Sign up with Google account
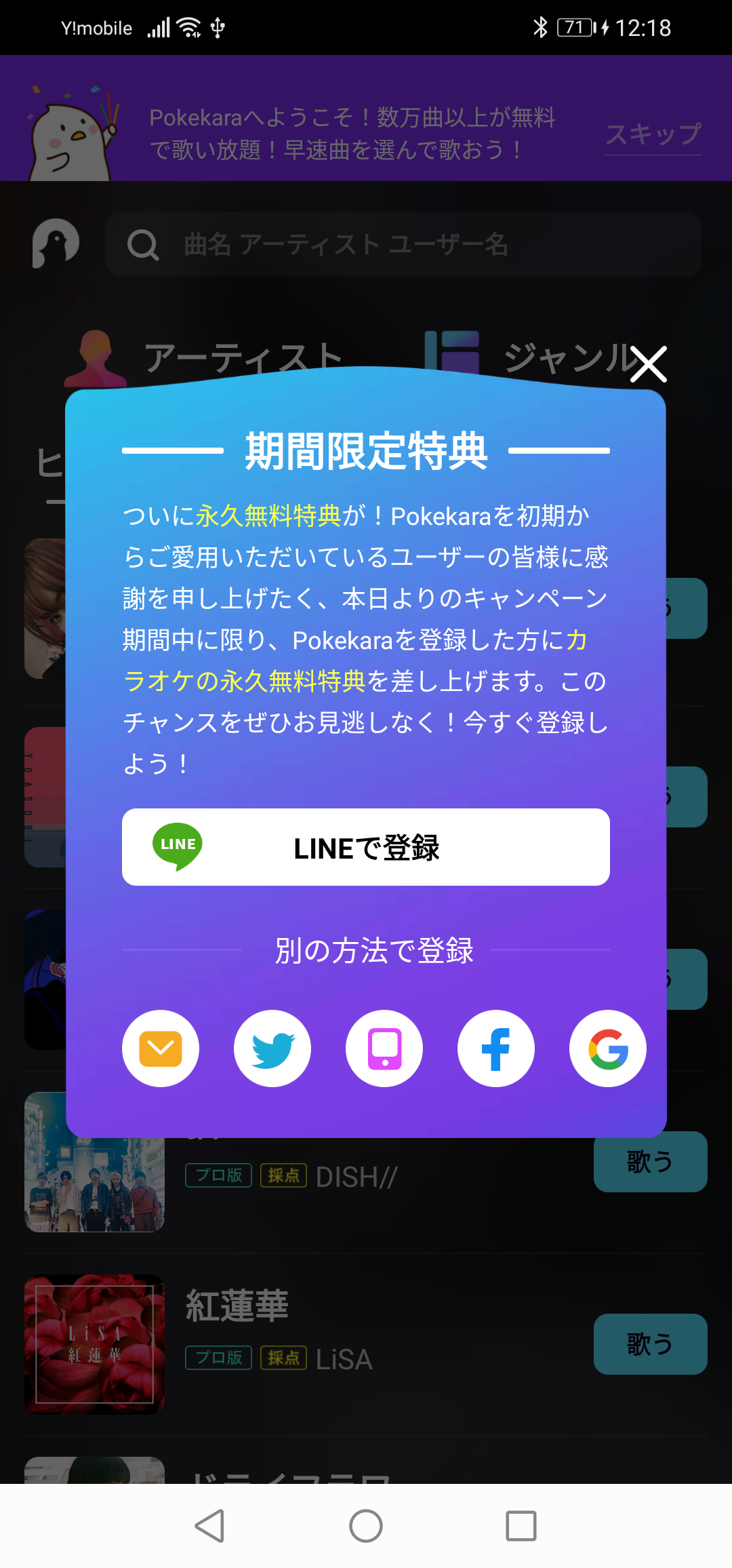The width and height of the screenshot is (732, 1568). click(608, 1048)
